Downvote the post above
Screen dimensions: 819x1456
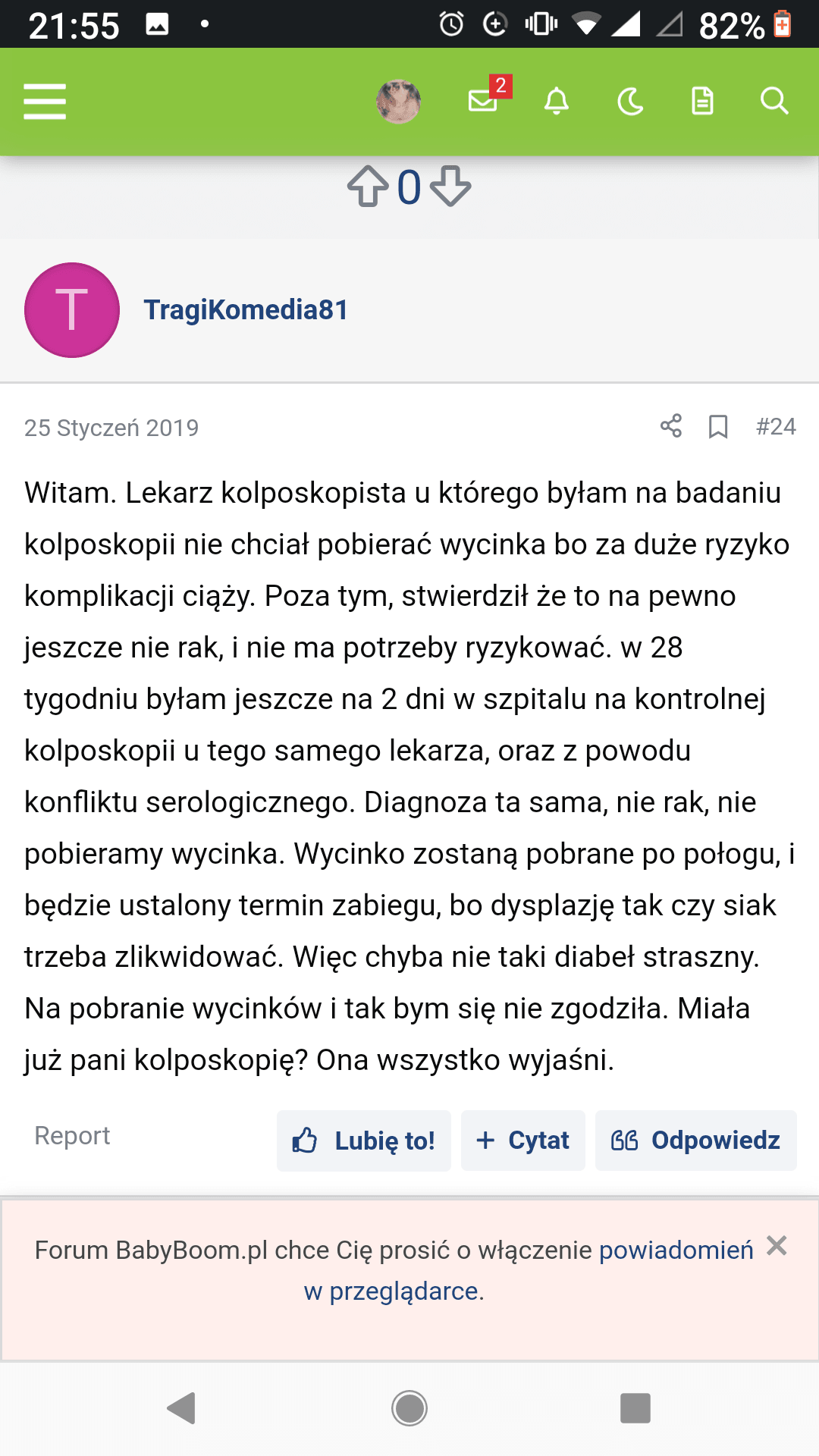[450, 187]
